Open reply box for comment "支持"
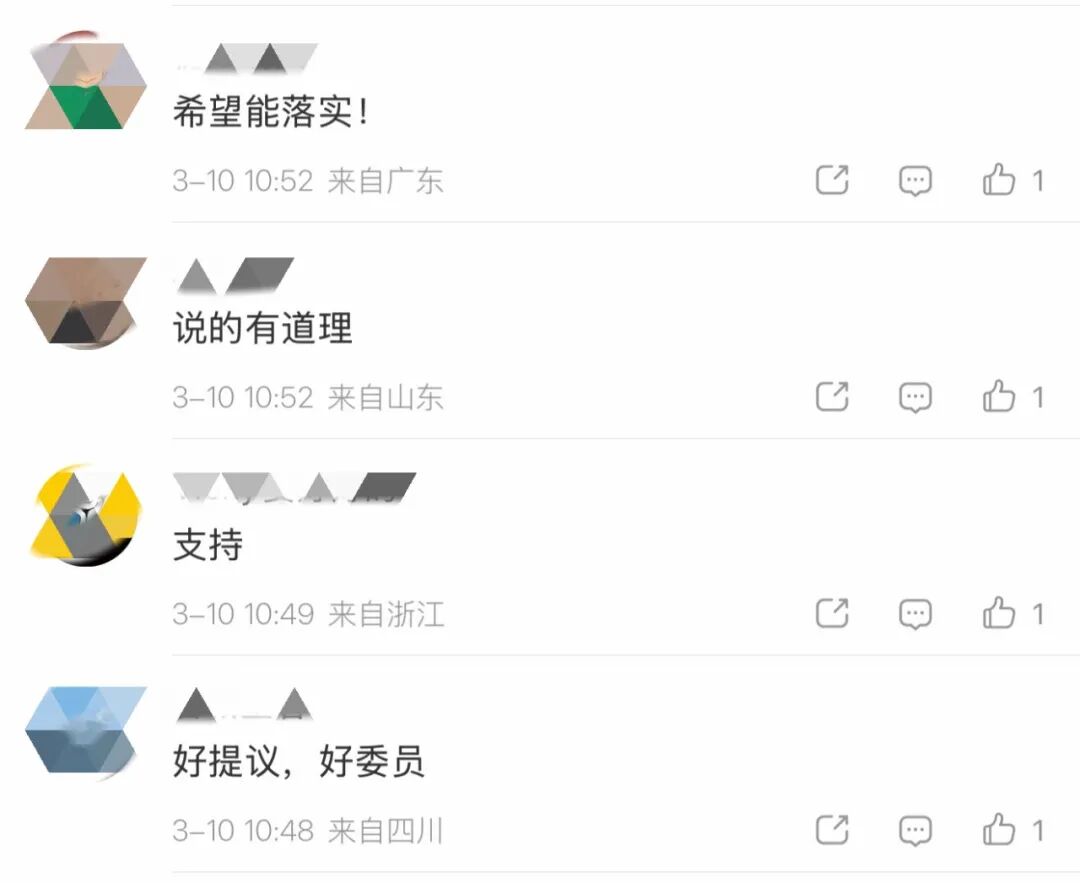Viewport: 1080px width, 883px height. pos(915,613)
